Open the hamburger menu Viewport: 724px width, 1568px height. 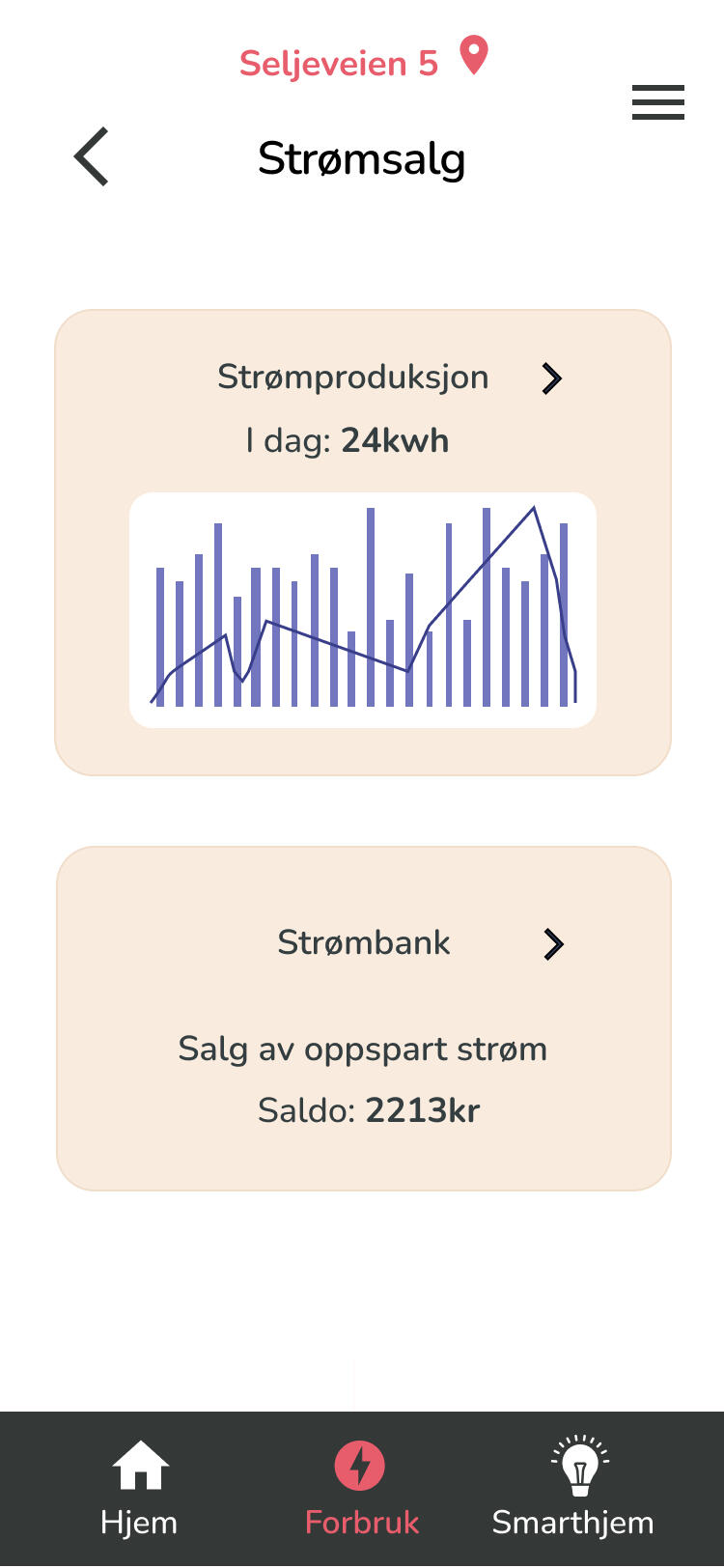tap(657, 102)
